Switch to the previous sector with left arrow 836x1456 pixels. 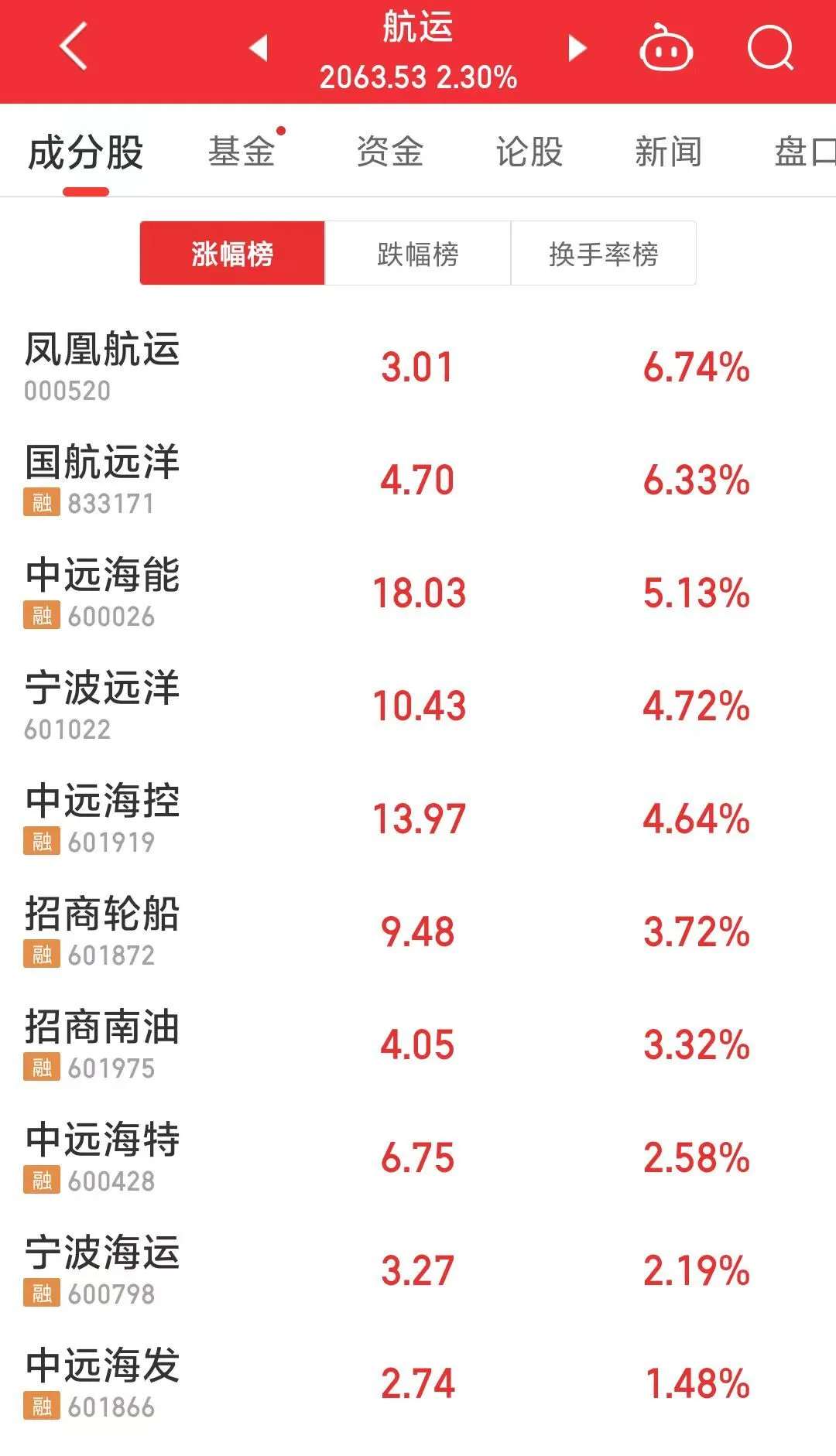tap(259, 48)
